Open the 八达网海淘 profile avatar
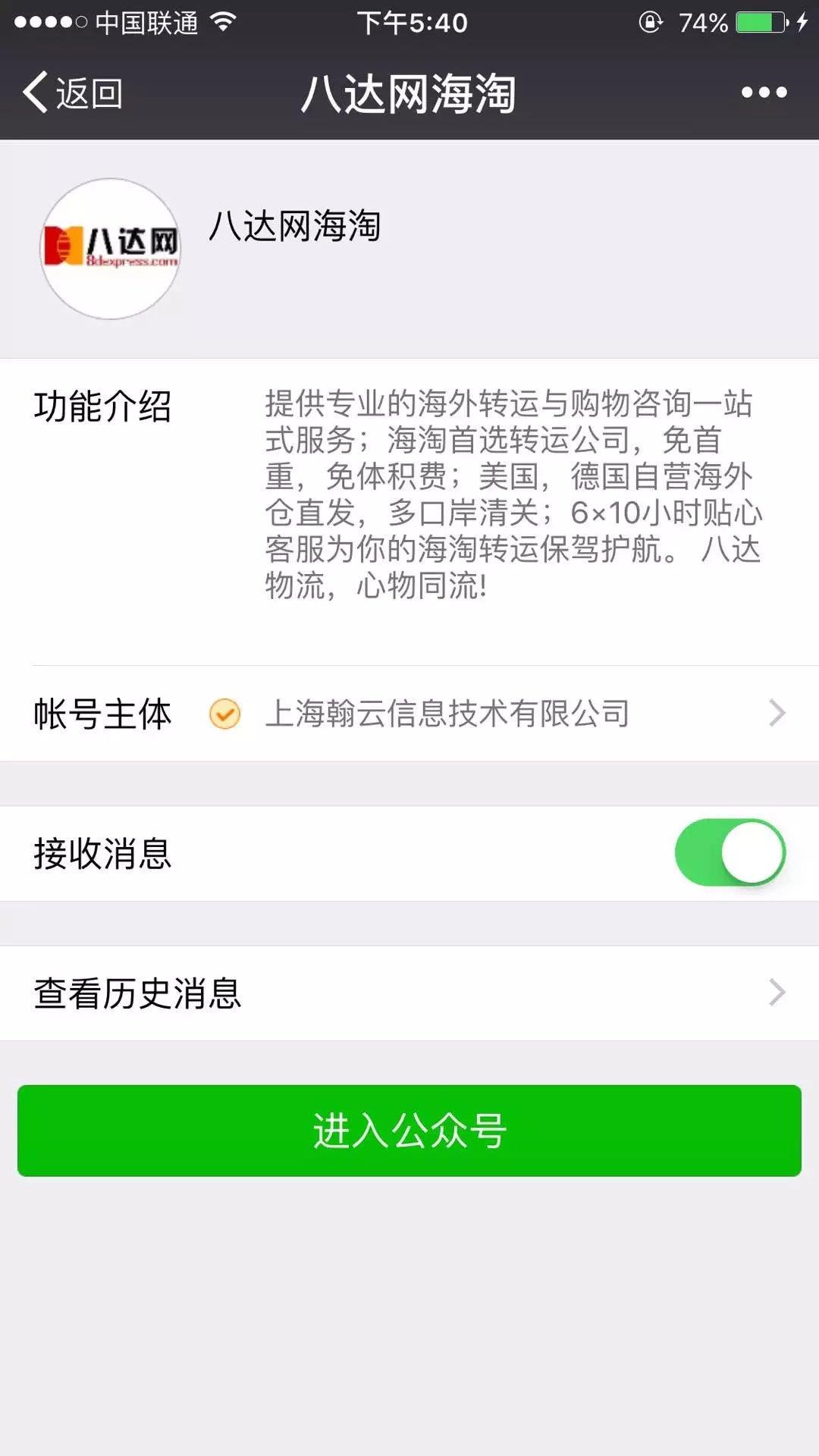 [111, 249]
